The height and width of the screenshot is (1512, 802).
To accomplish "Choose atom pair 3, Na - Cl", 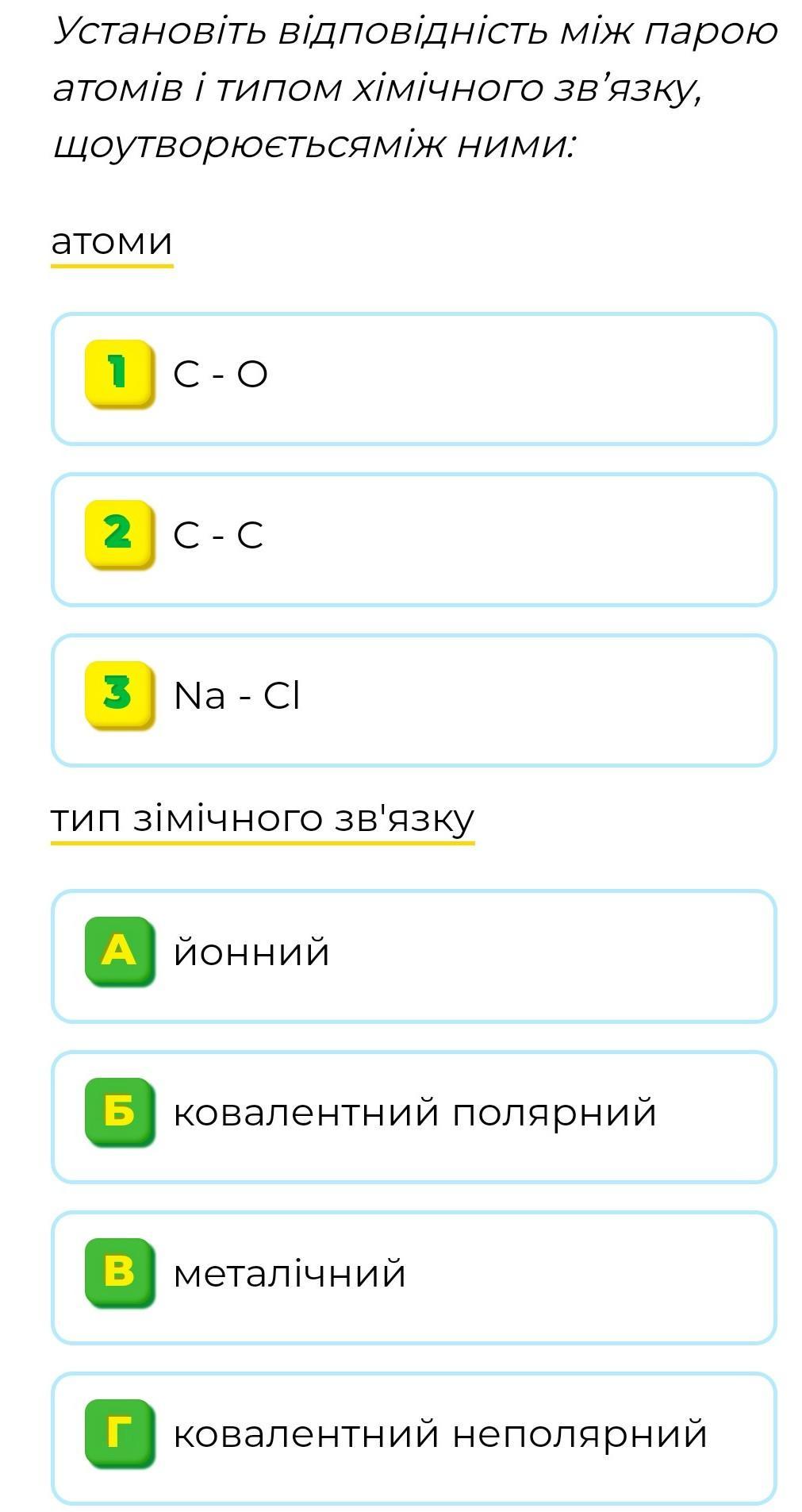I will click(x=413, y=700).
